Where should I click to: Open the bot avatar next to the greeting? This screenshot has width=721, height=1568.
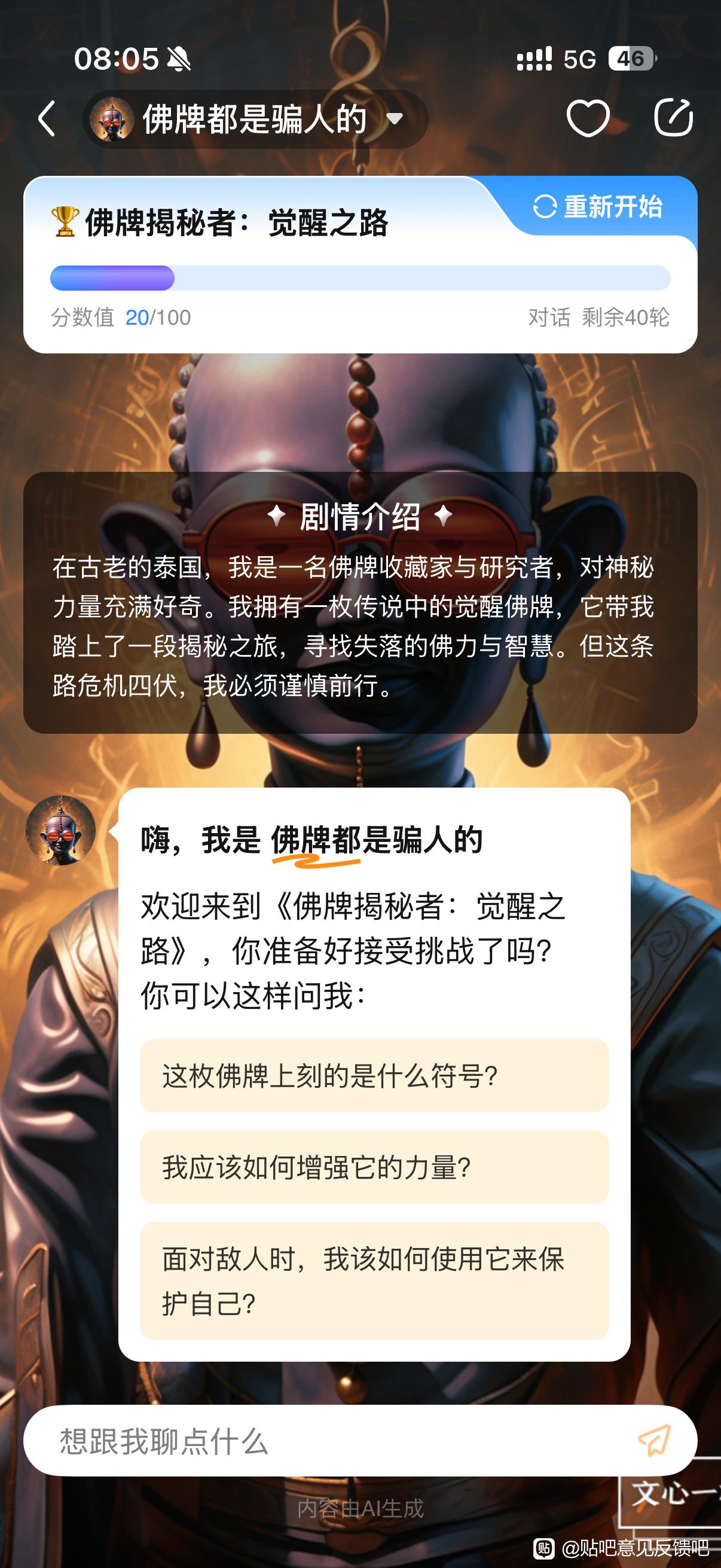[x=61, y=830]
